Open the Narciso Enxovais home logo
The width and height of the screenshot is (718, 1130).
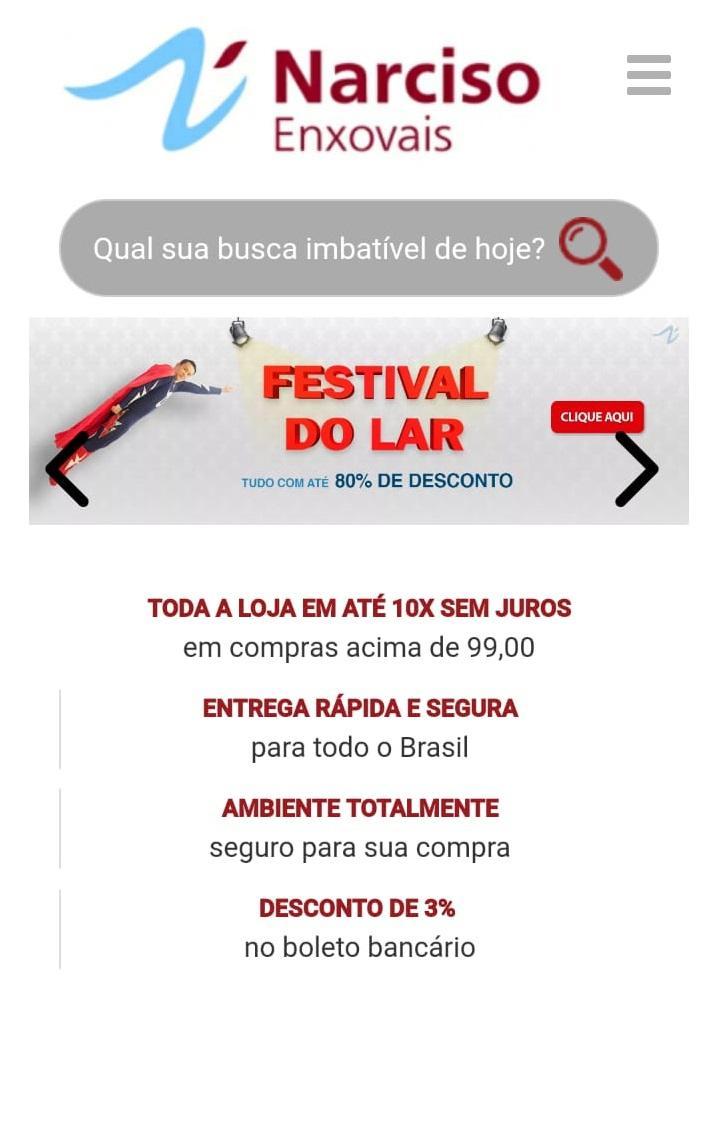[303, 90]
